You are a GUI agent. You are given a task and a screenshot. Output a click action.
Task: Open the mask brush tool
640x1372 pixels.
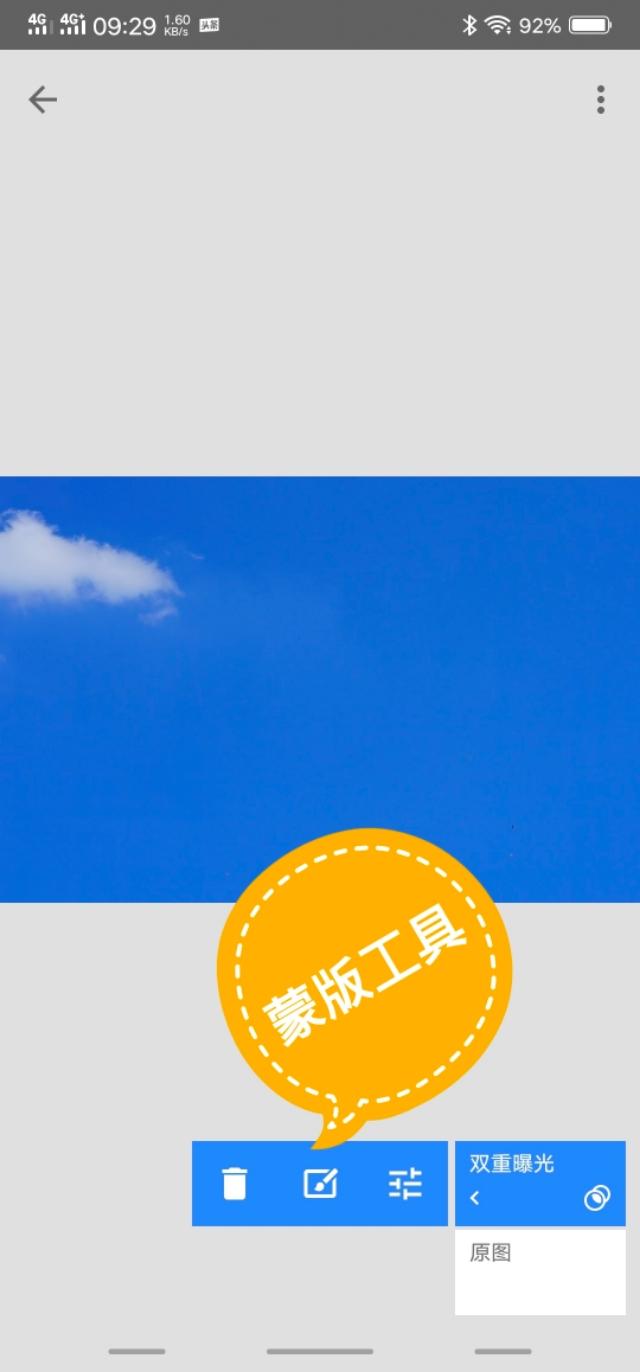tap(320, 1183)
